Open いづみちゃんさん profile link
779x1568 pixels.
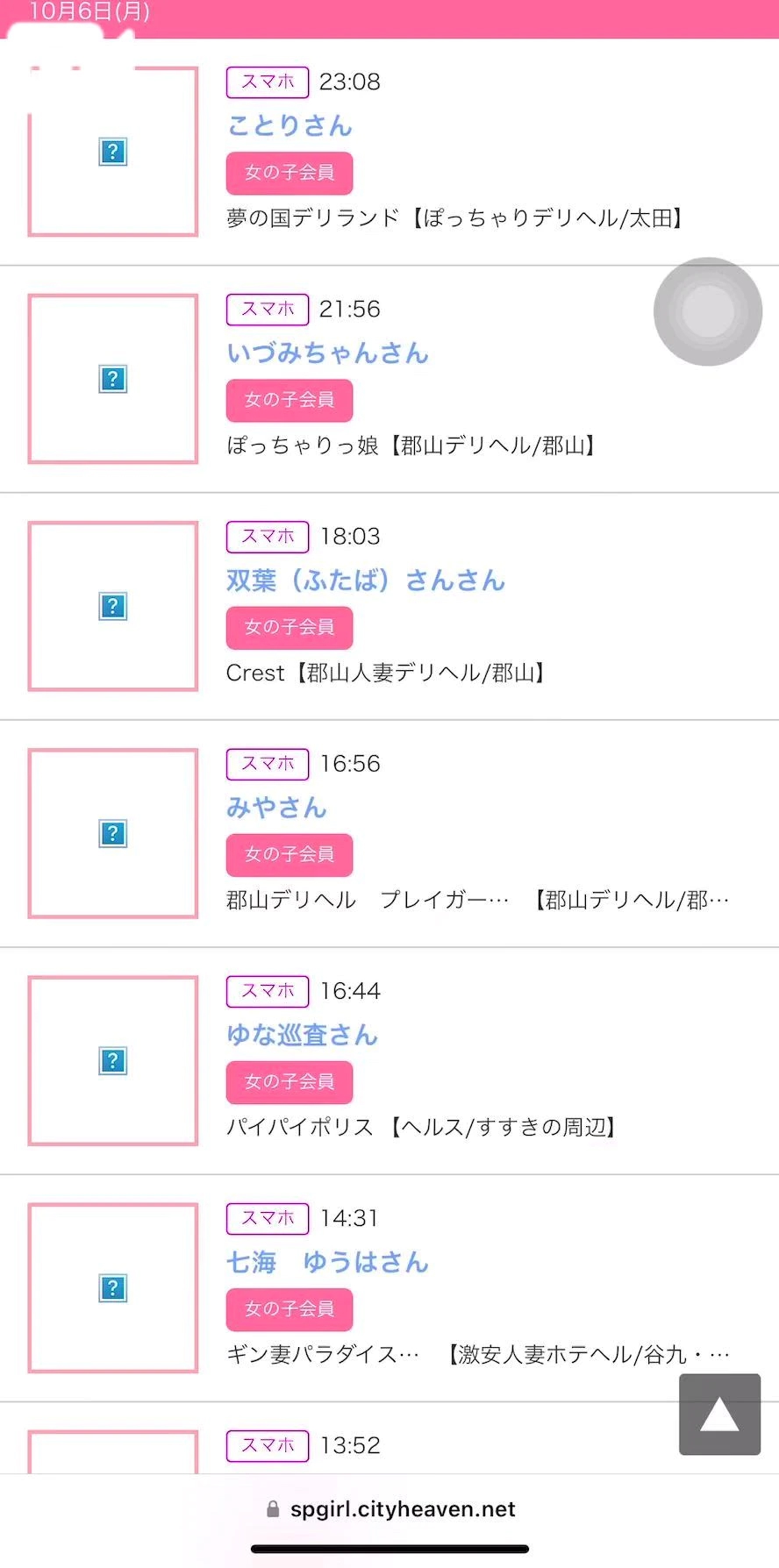tap(327, 353)
